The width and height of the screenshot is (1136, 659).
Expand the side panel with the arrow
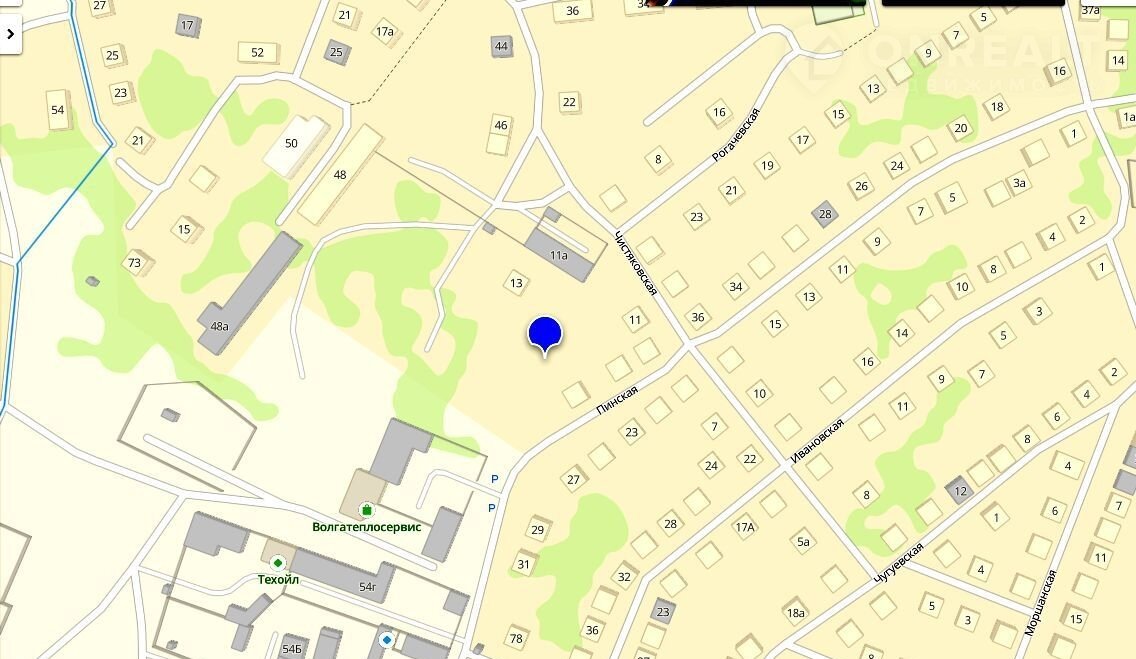10,35
